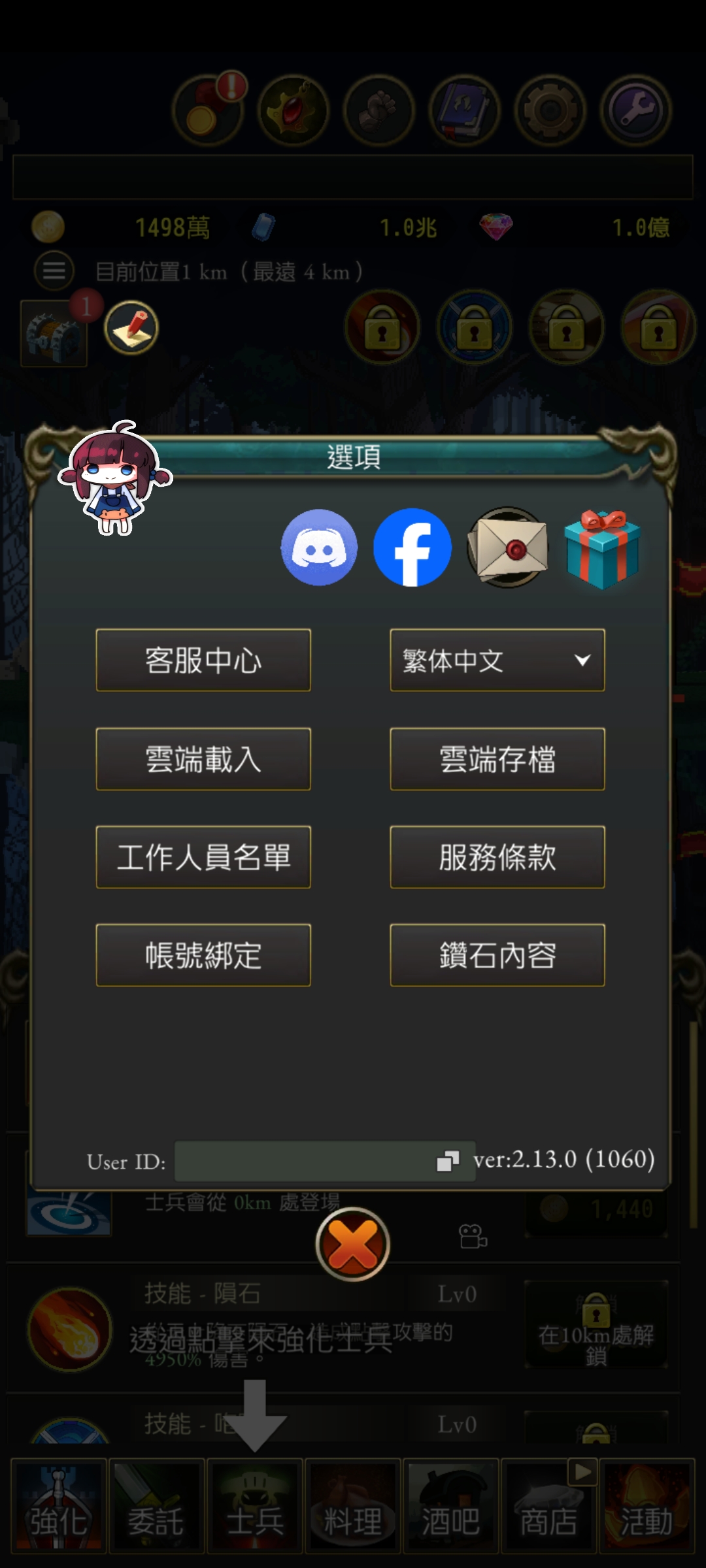
Task: Open the mail envelope icon
Action: click(508, 547)
